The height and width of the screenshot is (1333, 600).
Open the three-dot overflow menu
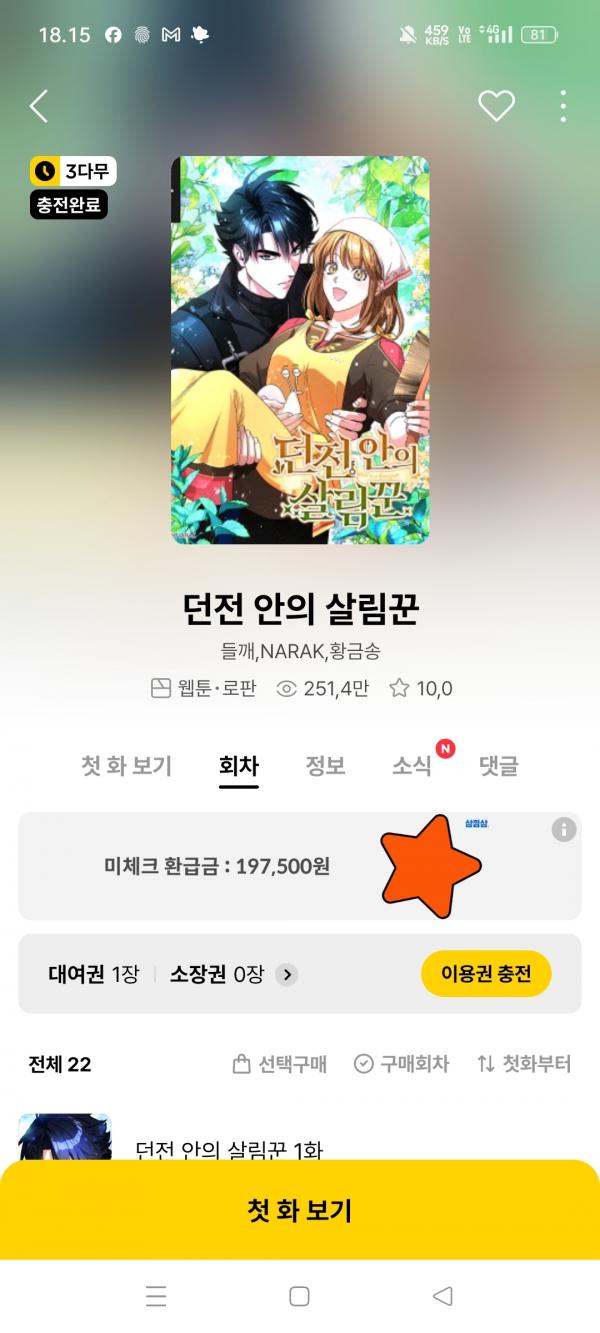[x=563, y=106]
